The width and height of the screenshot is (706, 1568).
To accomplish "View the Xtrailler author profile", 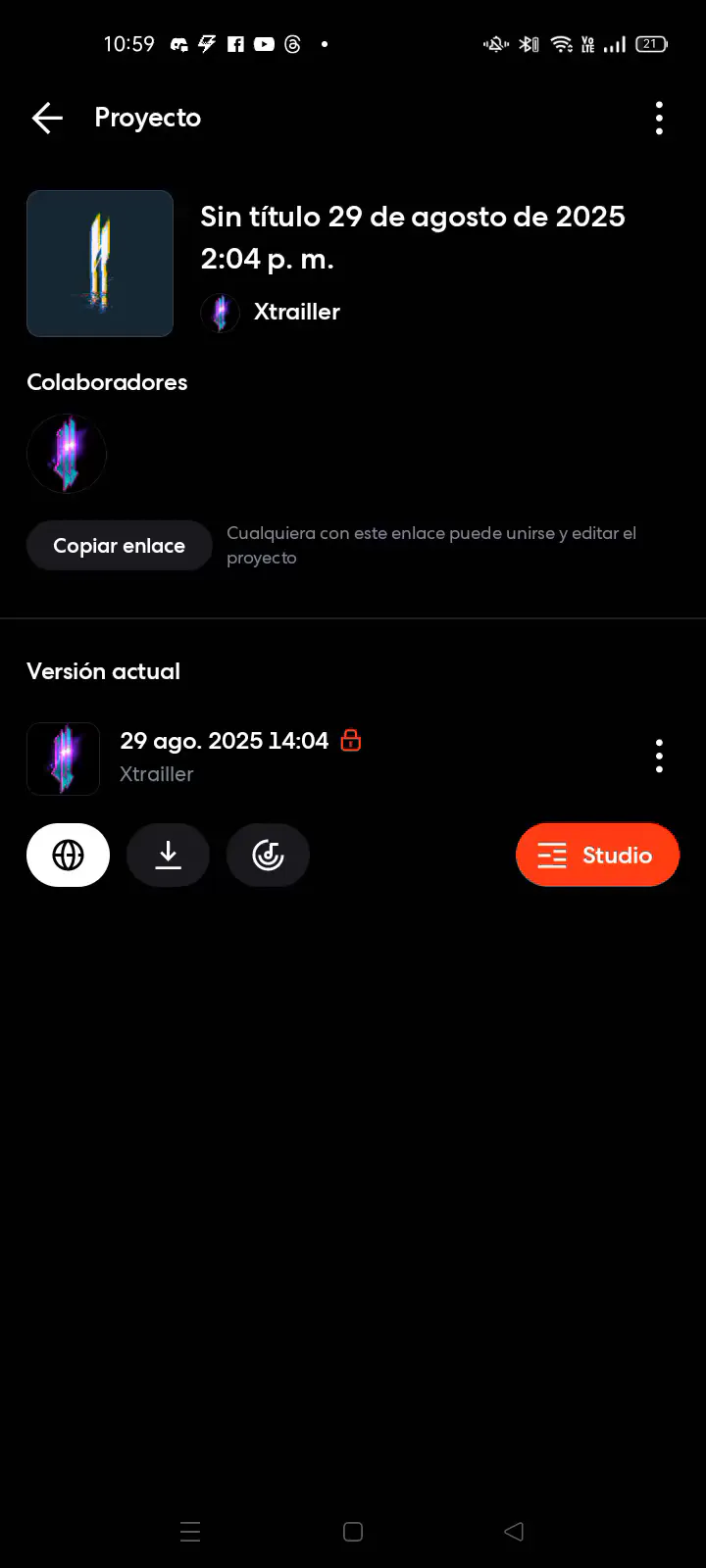I will pos(296,312).
